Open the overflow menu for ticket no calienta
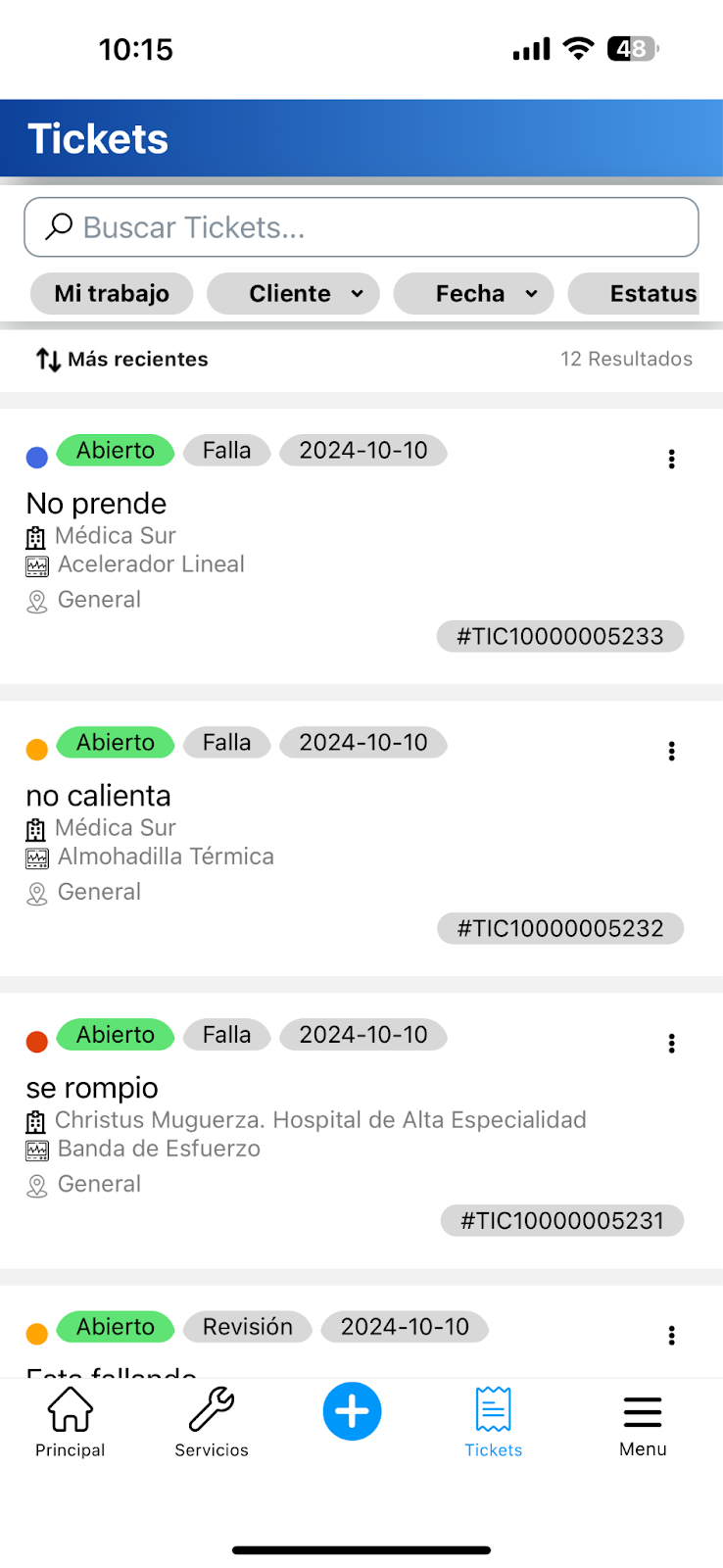Image resolution: width=723 pixels, height=1568 pixels. [671, 751]
